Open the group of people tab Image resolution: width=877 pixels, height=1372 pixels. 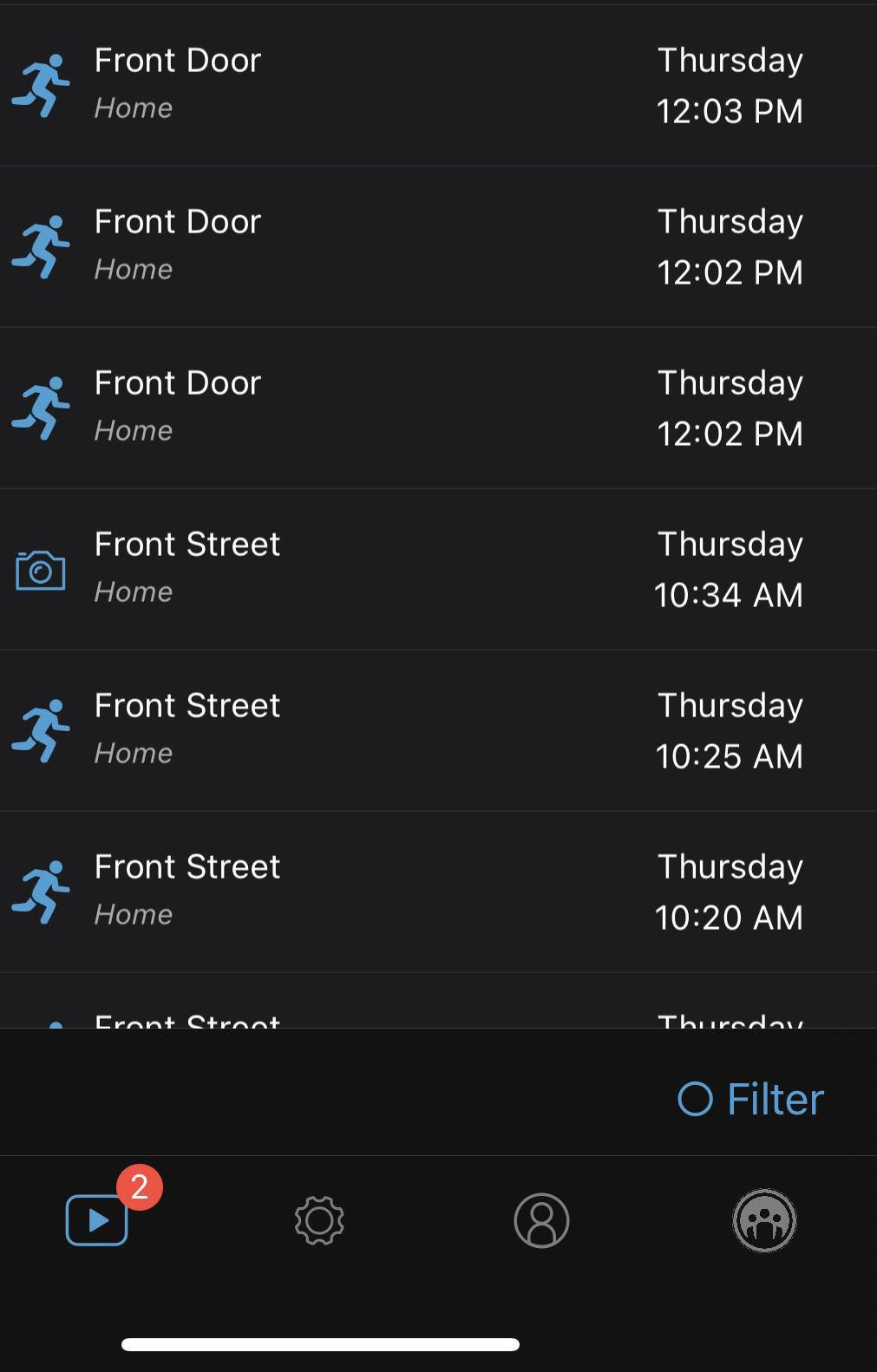[x=764, y=1220]
